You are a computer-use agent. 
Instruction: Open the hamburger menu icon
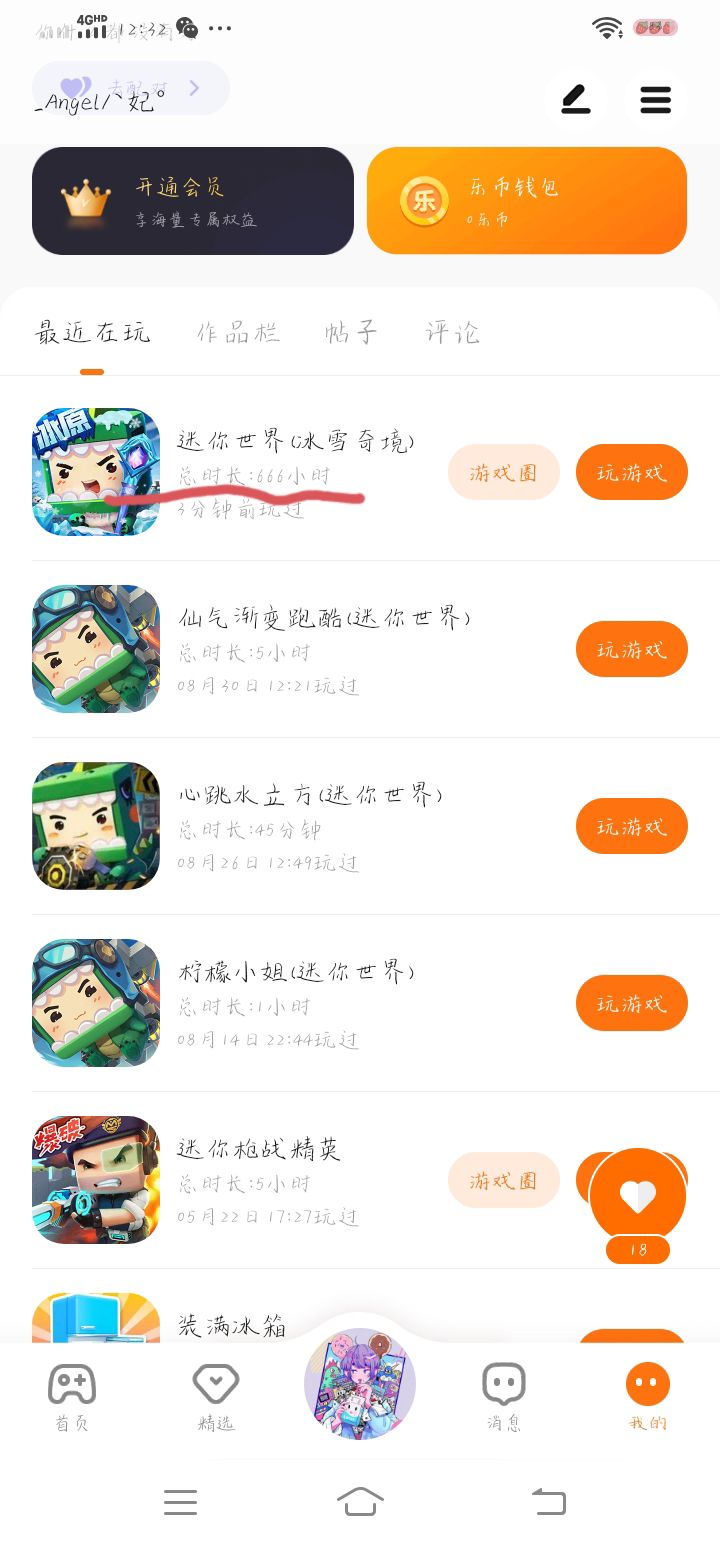tap(655, 100)
